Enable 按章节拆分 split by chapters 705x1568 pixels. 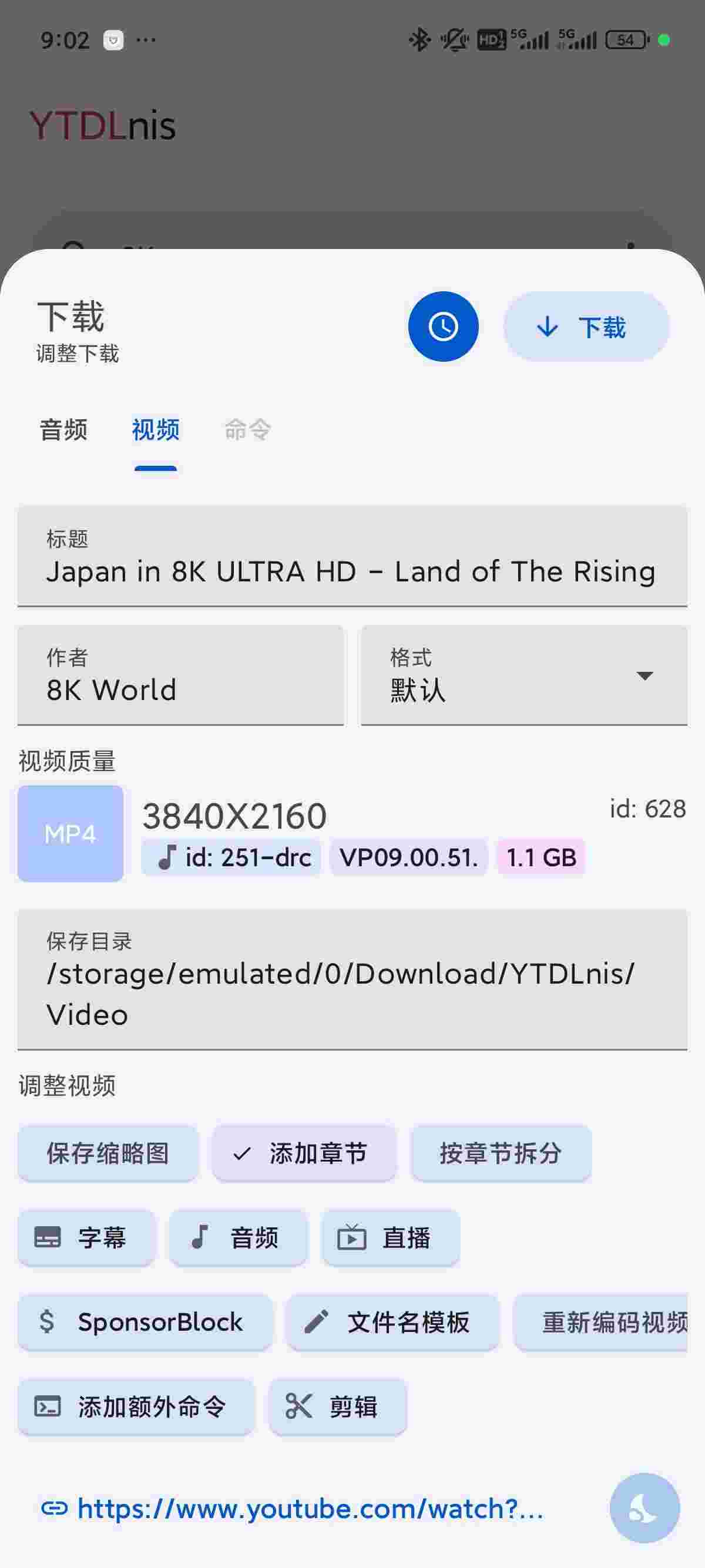click(501, 1153)
